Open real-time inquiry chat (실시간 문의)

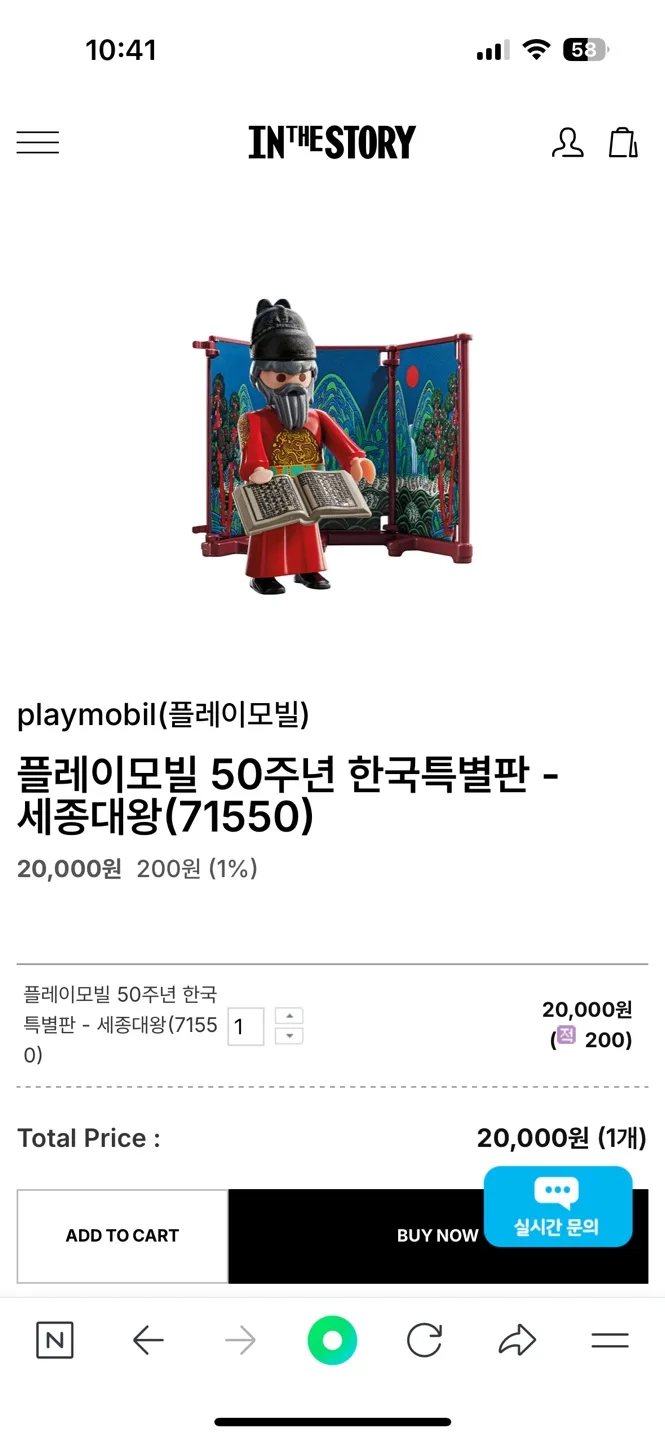(x=557, y=1207)
